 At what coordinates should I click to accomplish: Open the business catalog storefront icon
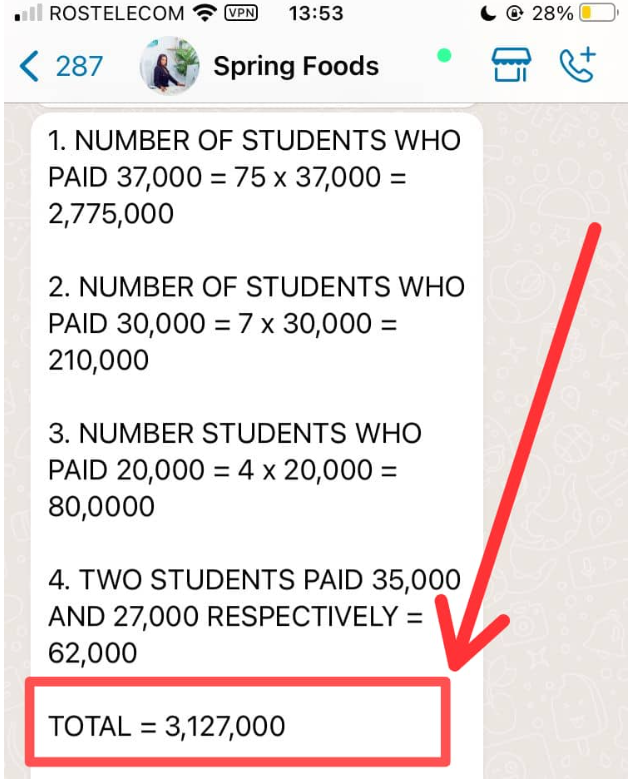pyautogui.click(x=510, y=66)
